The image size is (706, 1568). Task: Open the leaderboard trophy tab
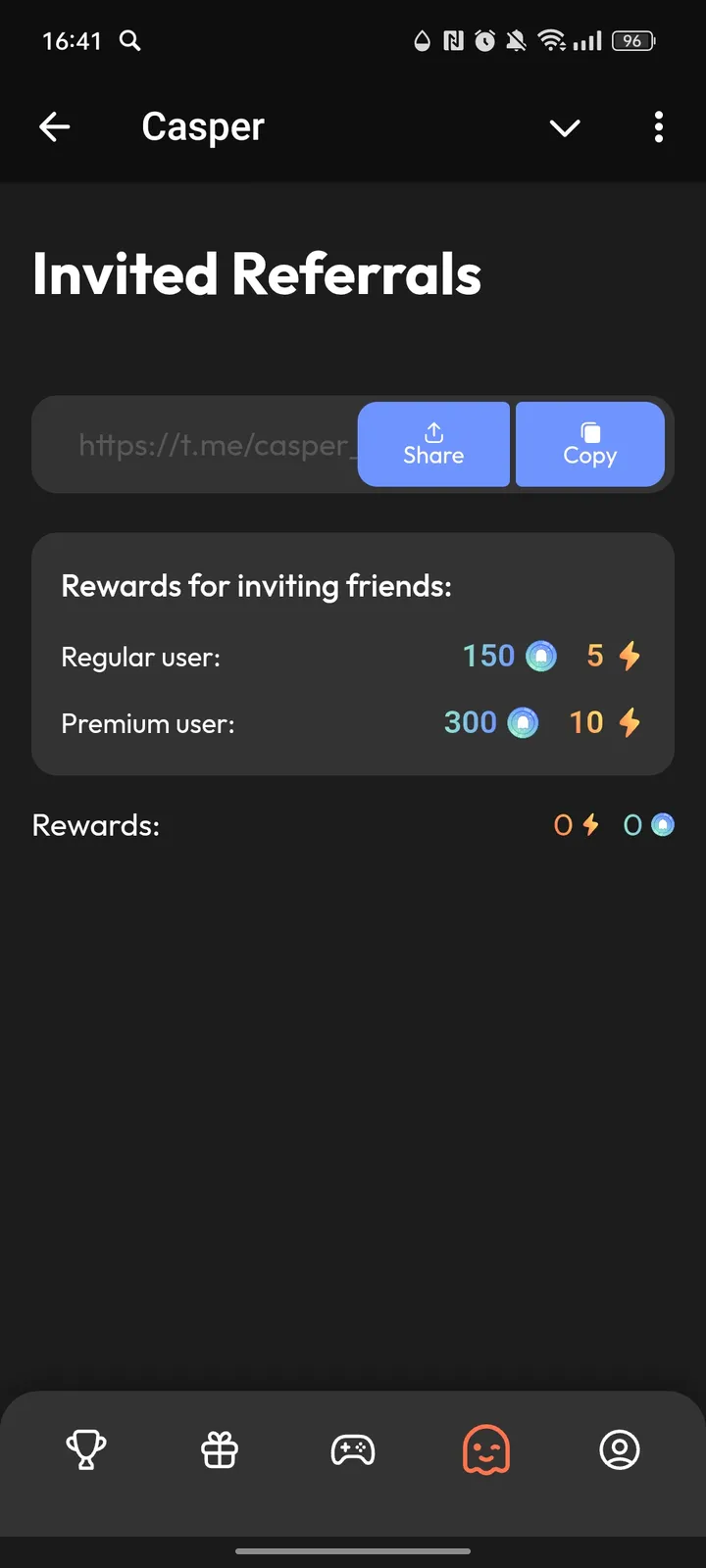pyautogui.click(x=86, y=1450)
